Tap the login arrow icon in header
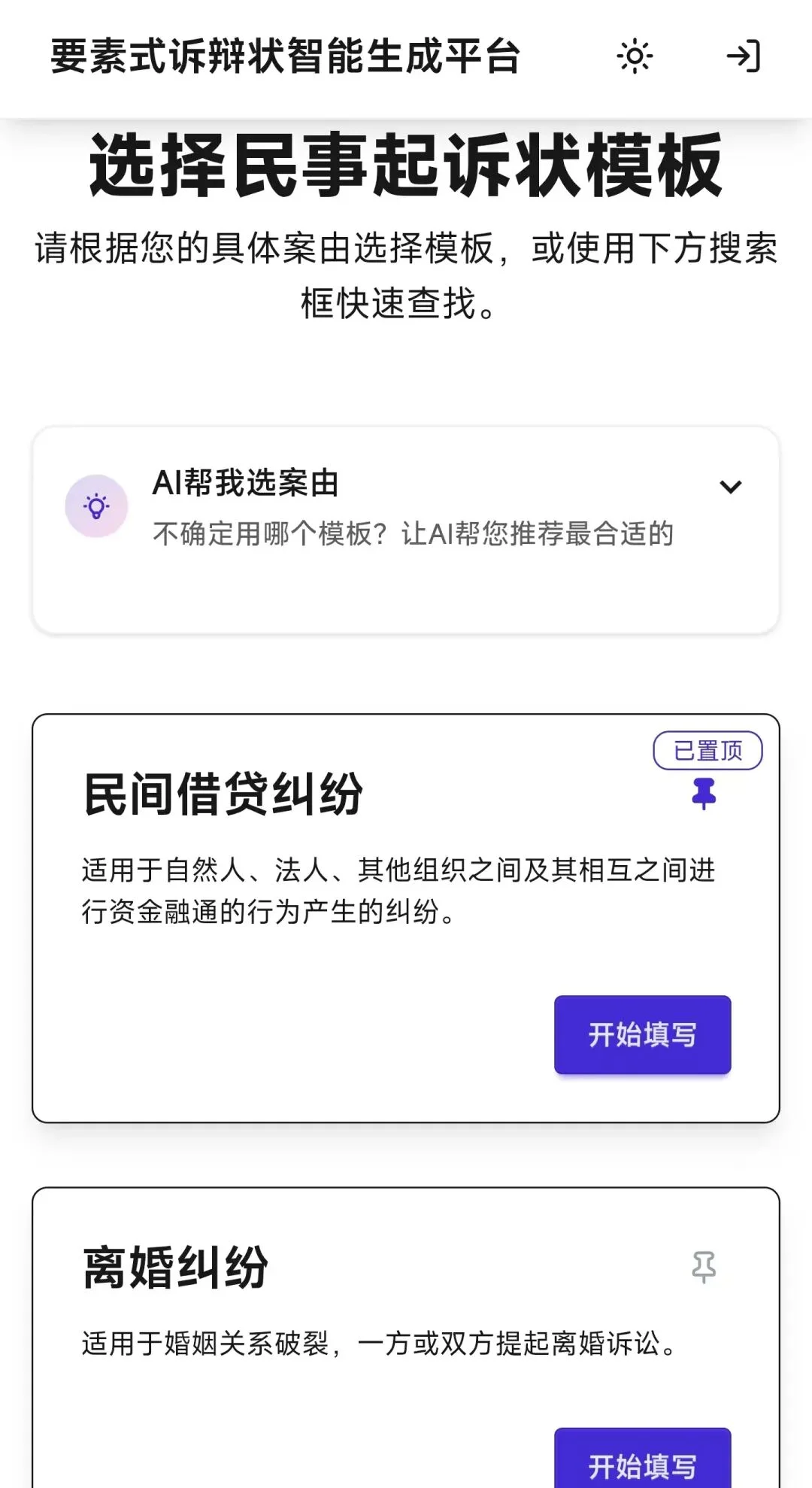This screenshot has height=1488, width=812. [744, 56]
